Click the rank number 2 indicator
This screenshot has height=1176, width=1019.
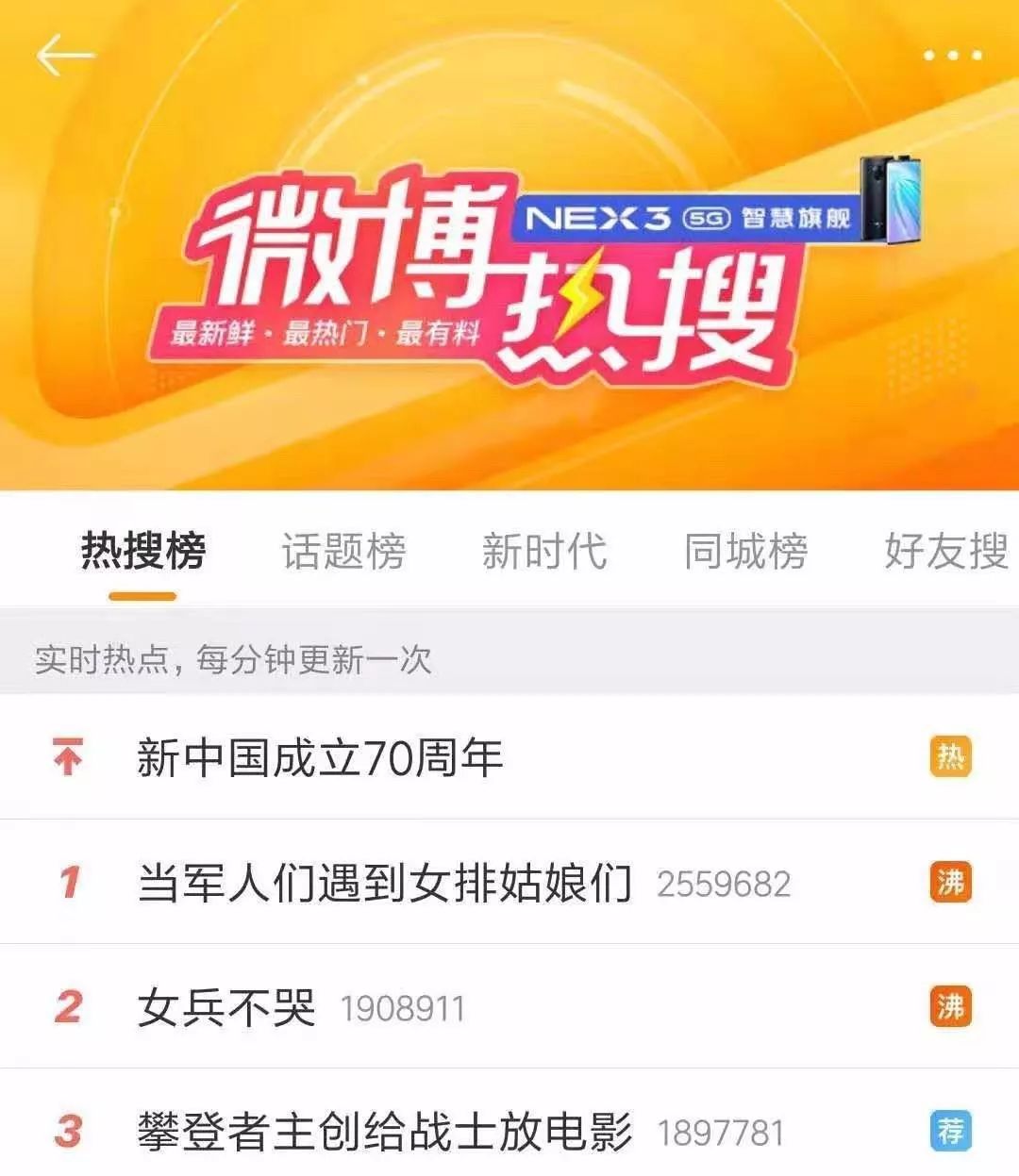tap(70, 1008)
